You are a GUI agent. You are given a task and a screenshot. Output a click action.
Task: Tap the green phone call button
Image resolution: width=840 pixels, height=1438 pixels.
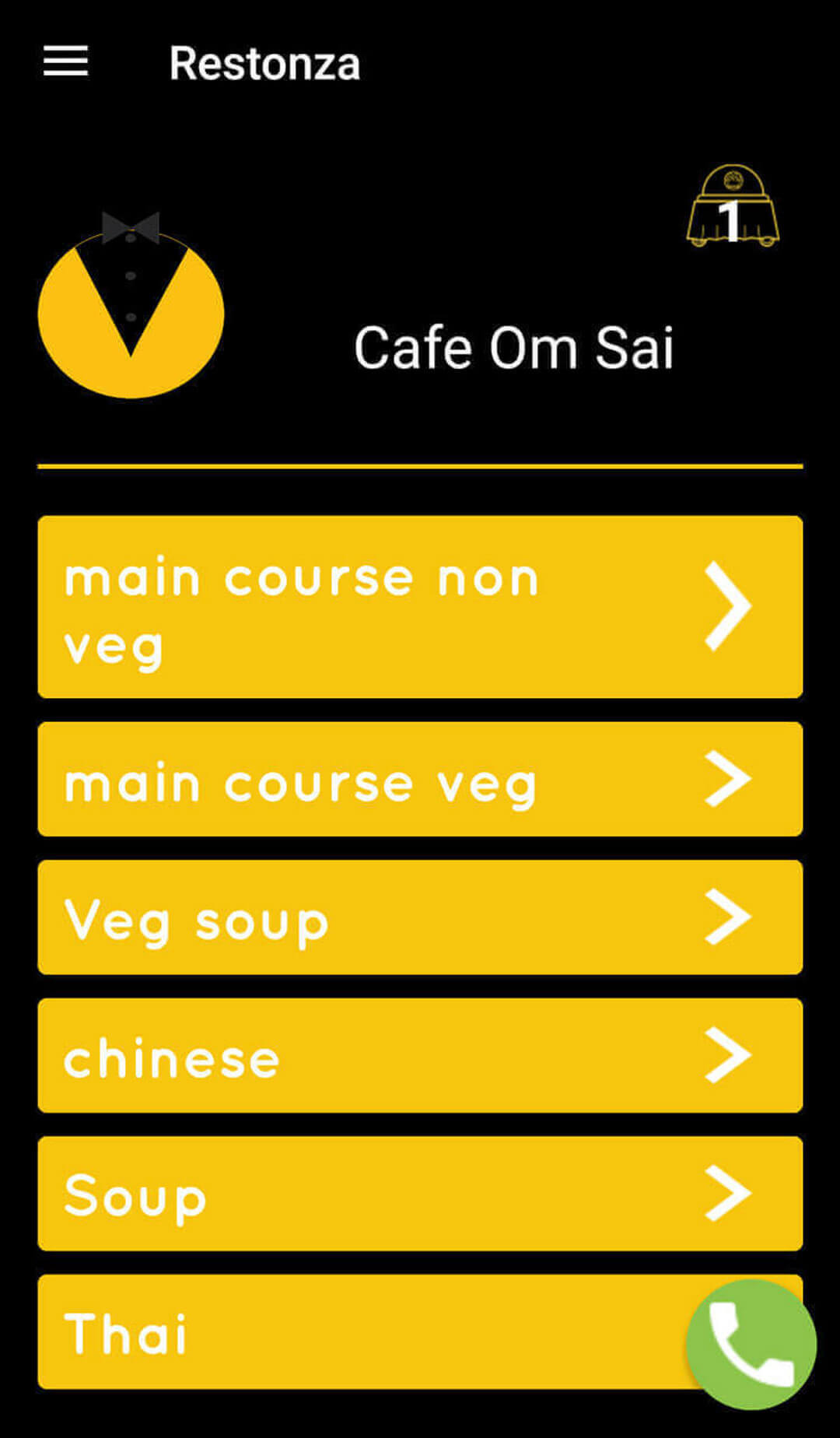coord(751,1345)
